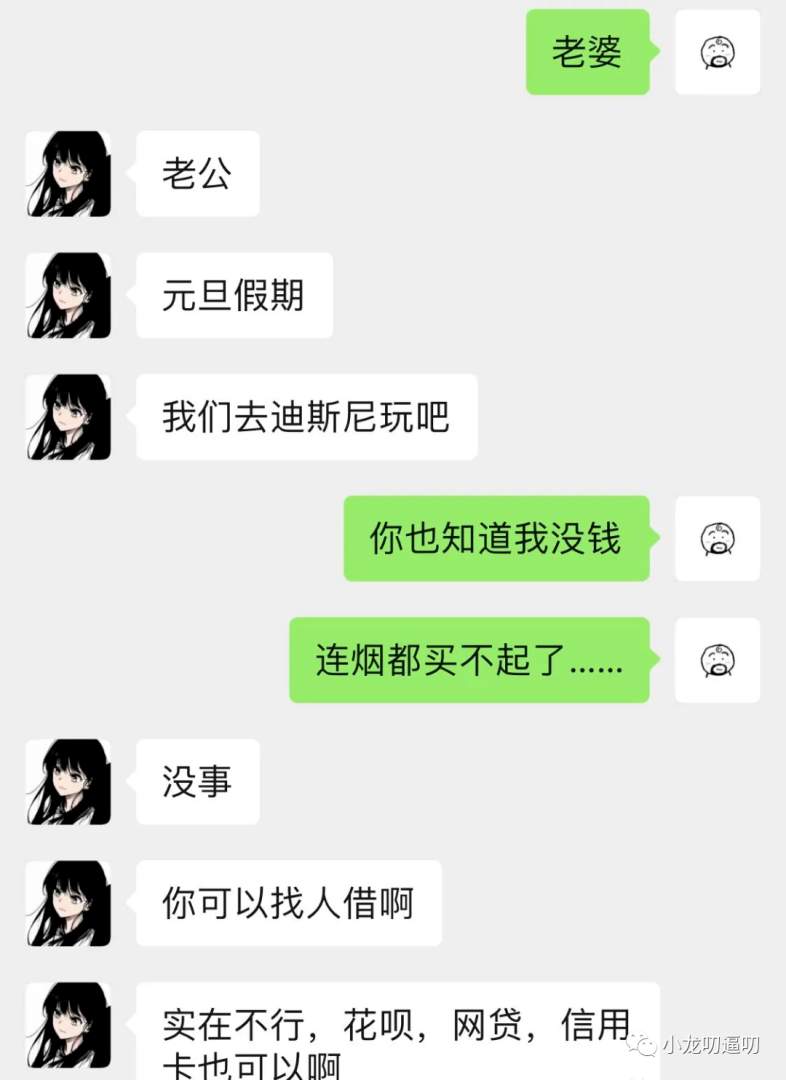The width and height of the screenshot is (786, 1080).
Task: View the profile from the avatar beside '你可以找人借啊'
Action: coord(69,903)
